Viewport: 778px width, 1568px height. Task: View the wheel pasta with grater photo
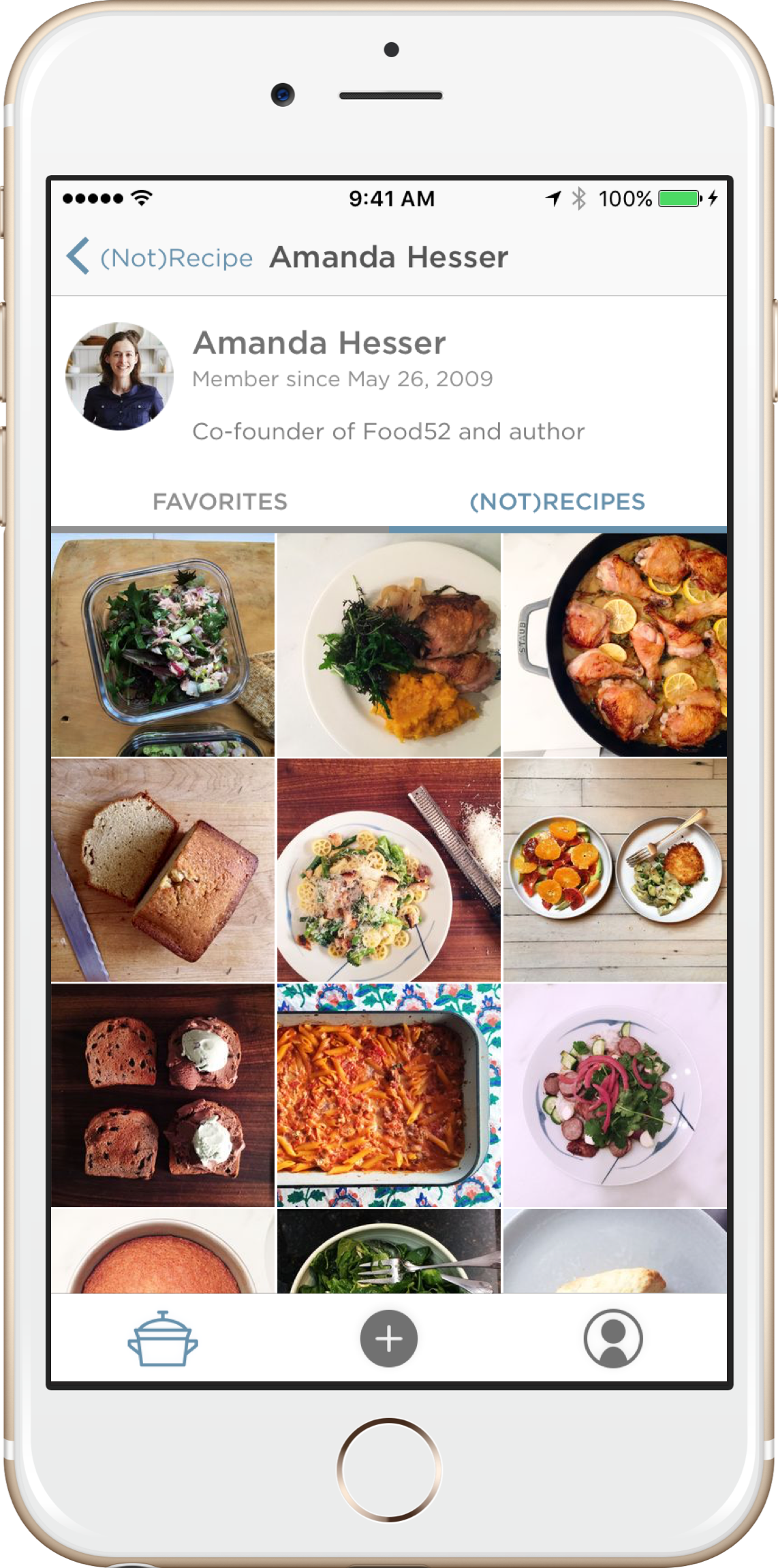click(389, 870)
